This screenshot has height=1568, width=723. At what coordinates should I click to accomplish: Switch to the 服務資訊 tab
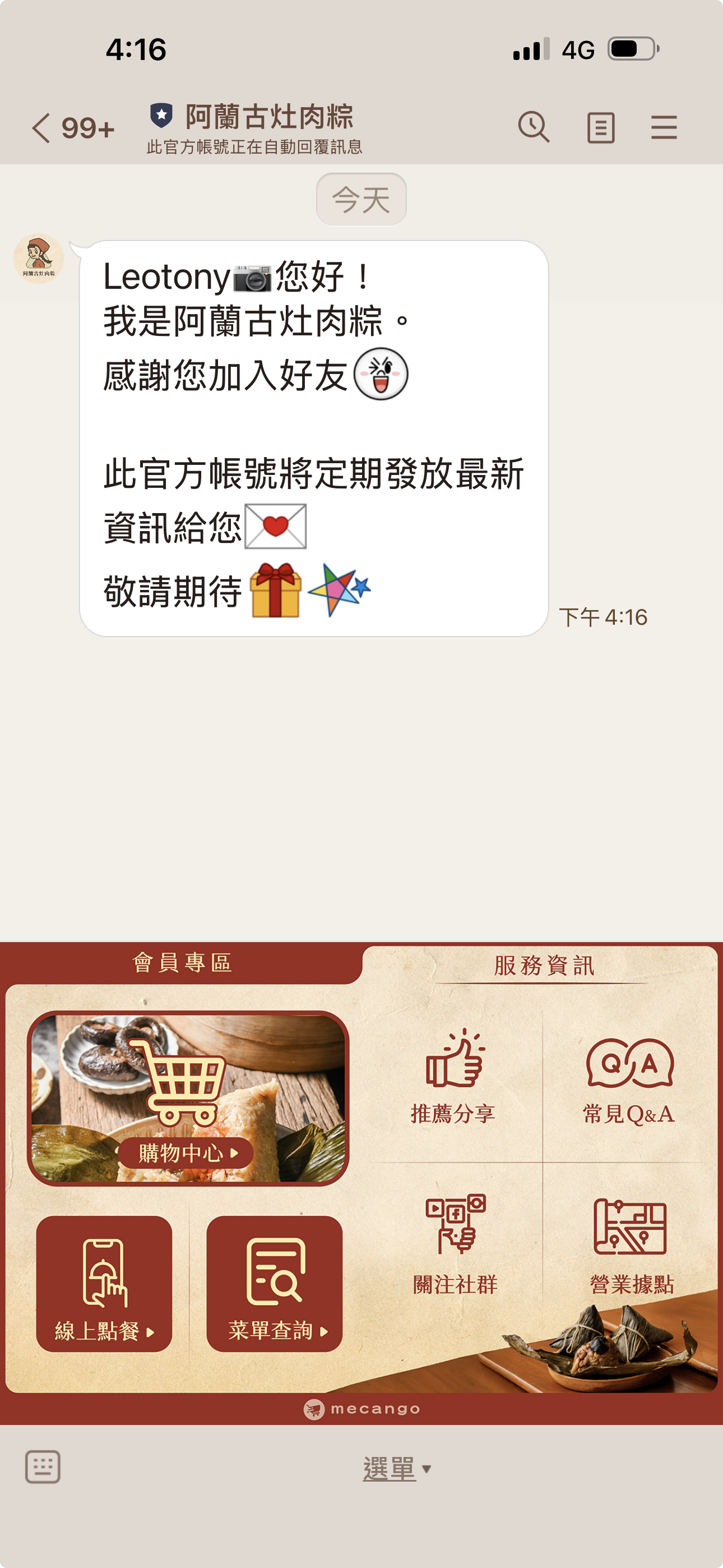click(x=544, y=965)
